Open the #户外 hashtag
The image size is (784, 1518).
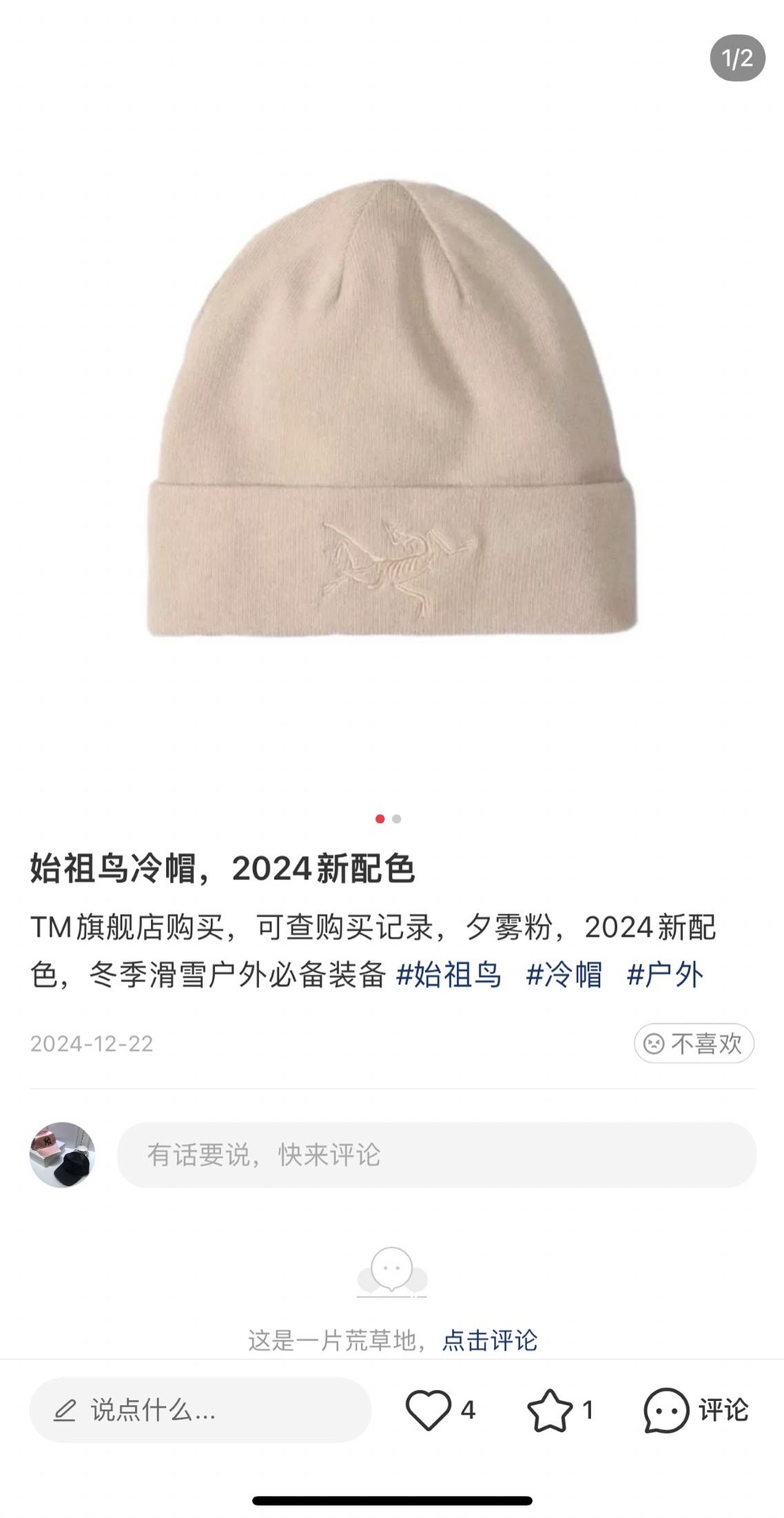point(665,975)
